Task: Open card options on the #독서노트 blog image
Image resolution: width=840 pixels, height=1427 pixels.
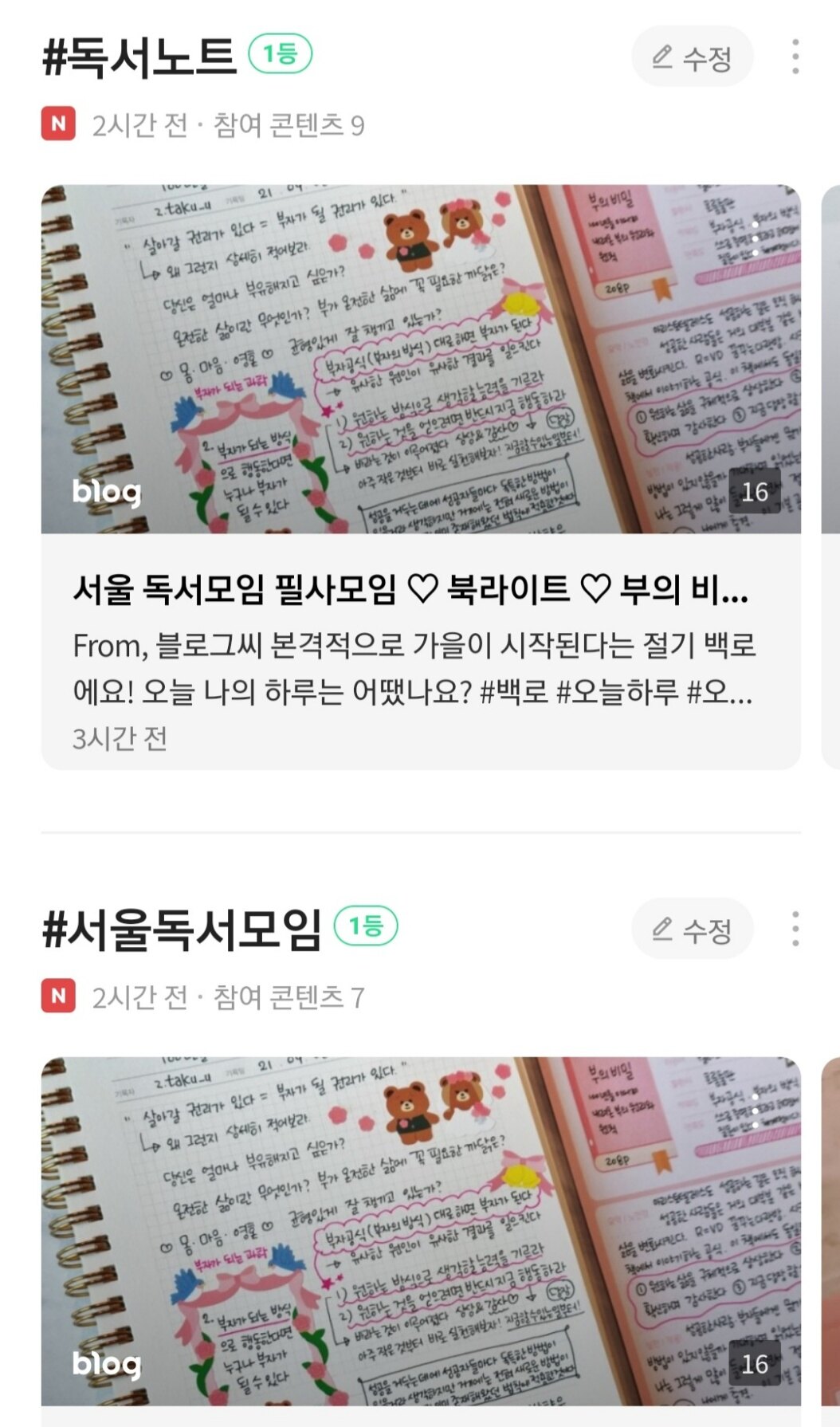Action: tap(755, 238)
